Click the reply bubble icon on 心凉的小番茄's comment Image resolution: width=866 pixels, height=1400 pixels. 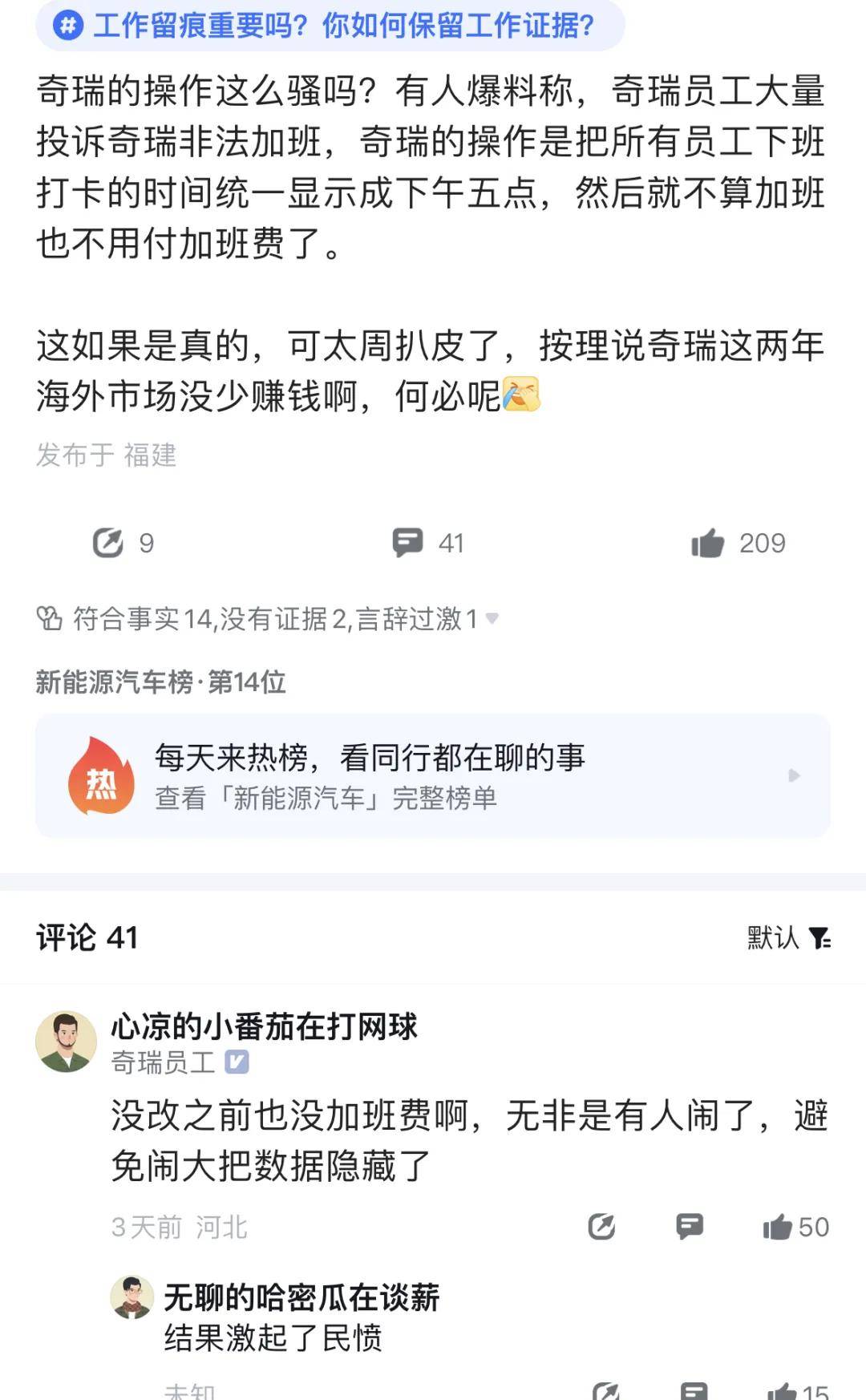coord(690,1228)
